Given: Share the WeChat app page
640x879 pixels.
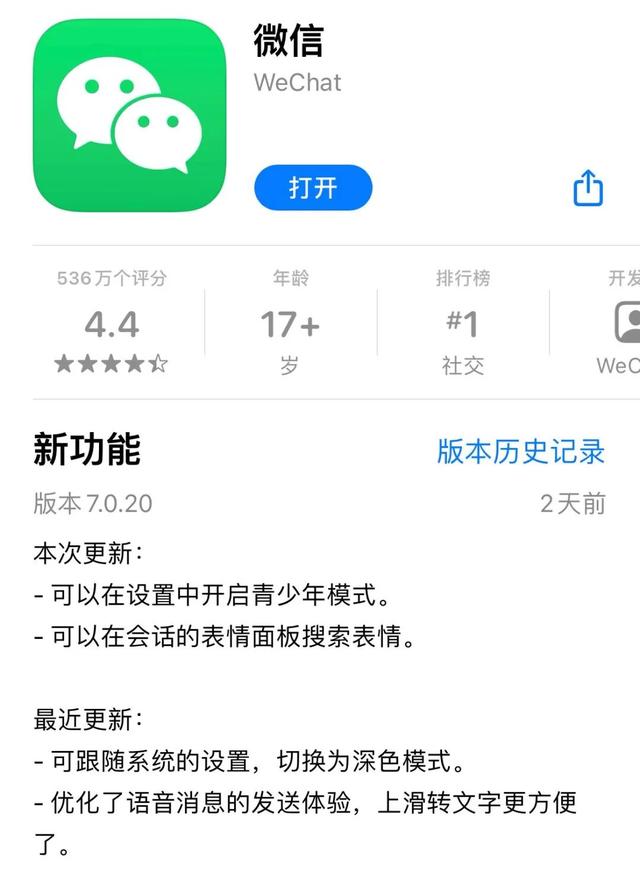Looking at the screenshot, I should pyautogui.click(x=588, y=187).
